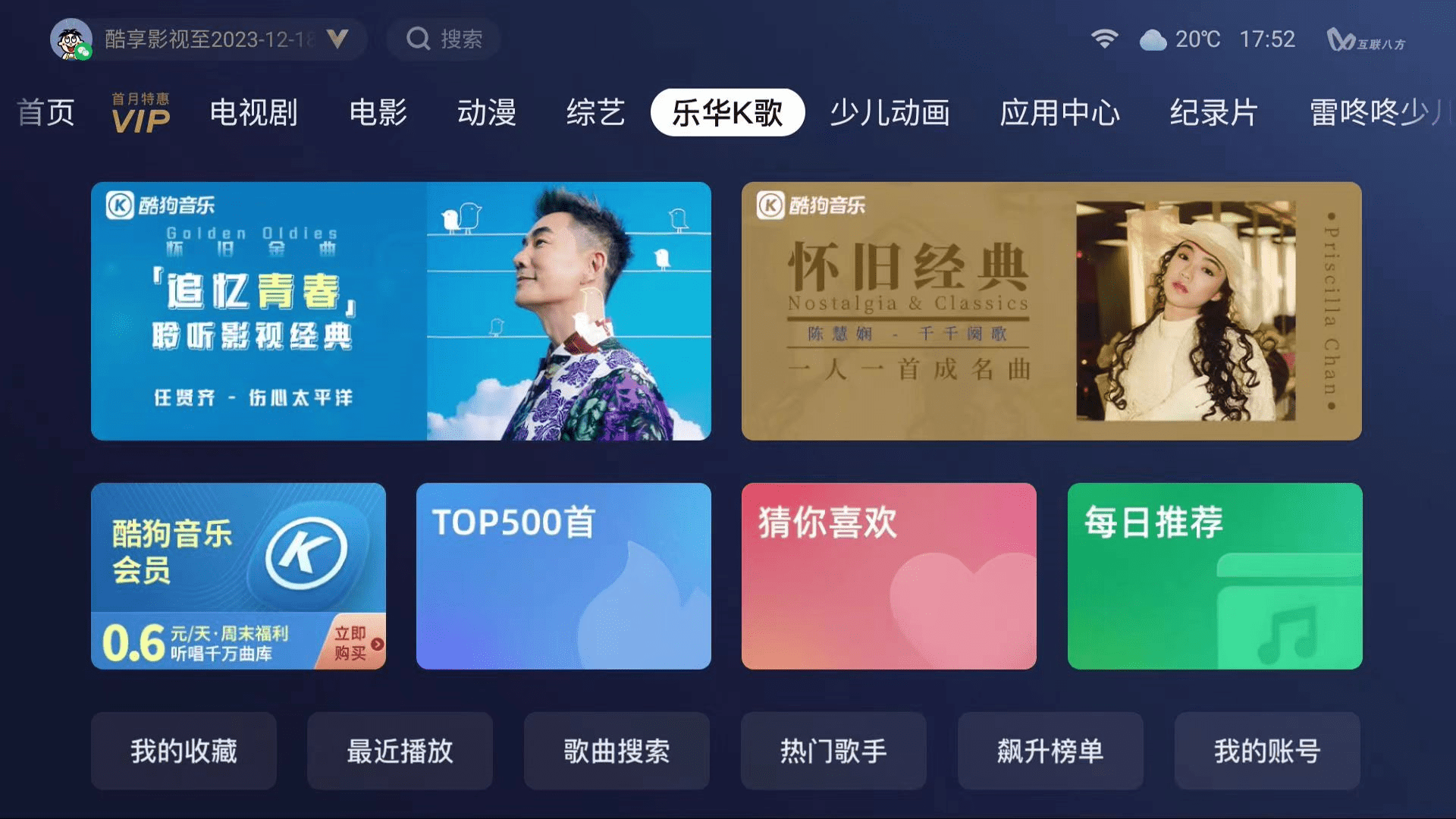Open the 猜你喜欢 card
The image size is (1456, 819).
[889, 576]
